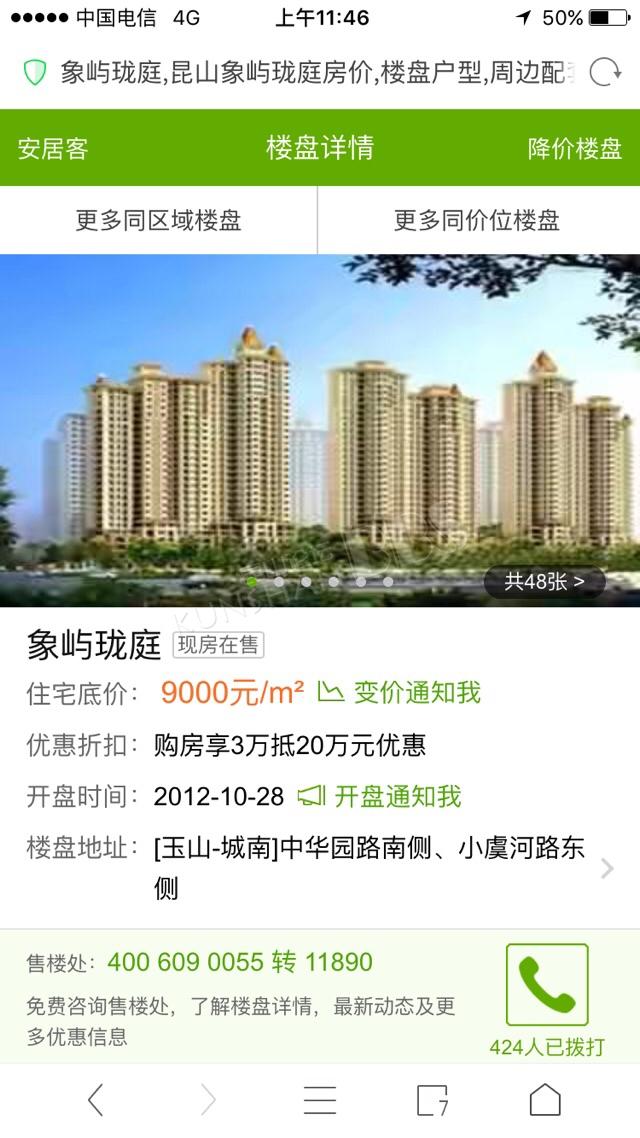Image resolution: width=640 pixels, height=1138 pixels.
Task: Open the 象屿珑庭 building photo
Action: pyautogui.click(x=320, y=430)
